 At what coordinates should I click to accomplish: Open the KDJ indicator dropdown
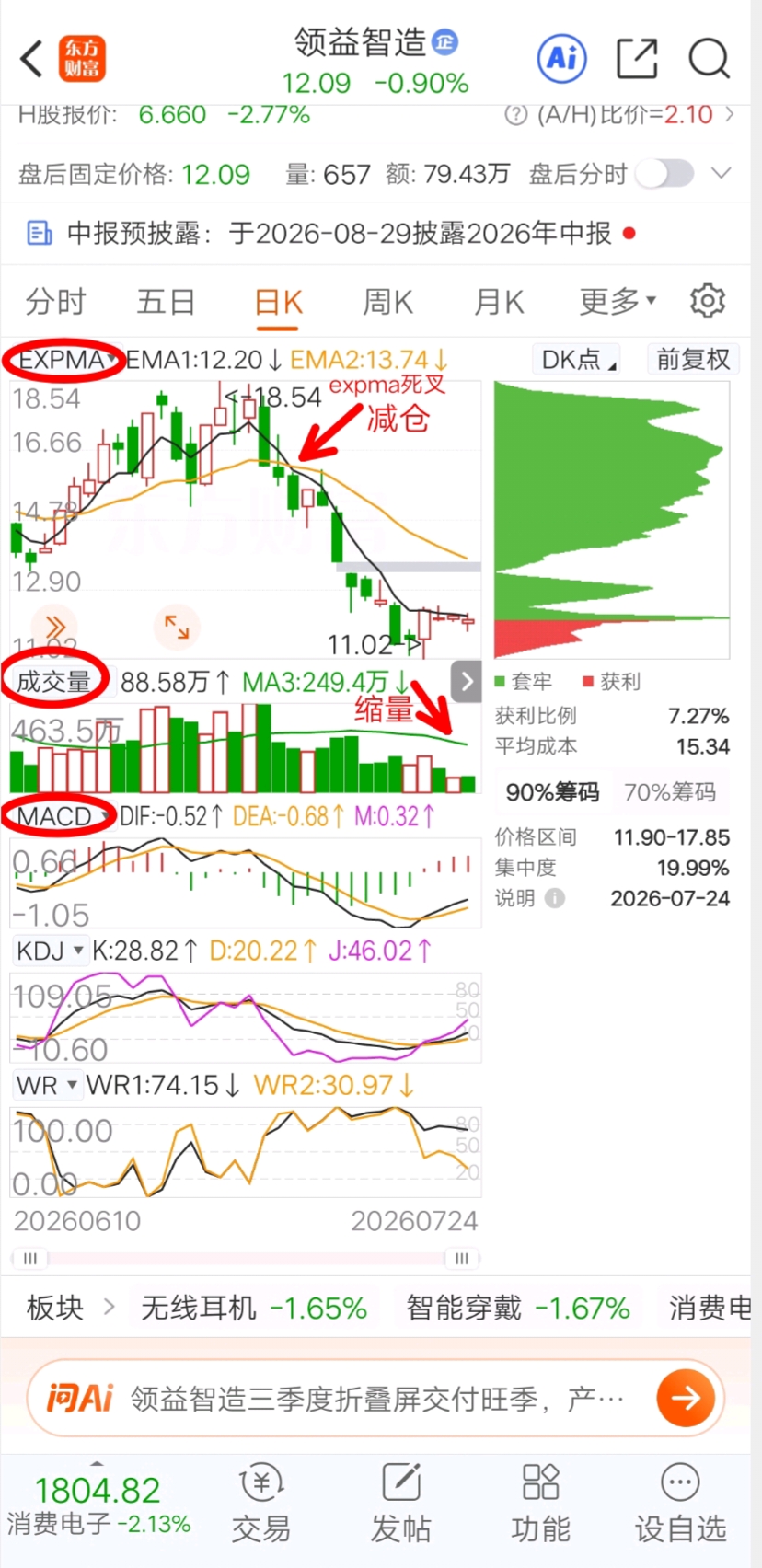(50, 951)
